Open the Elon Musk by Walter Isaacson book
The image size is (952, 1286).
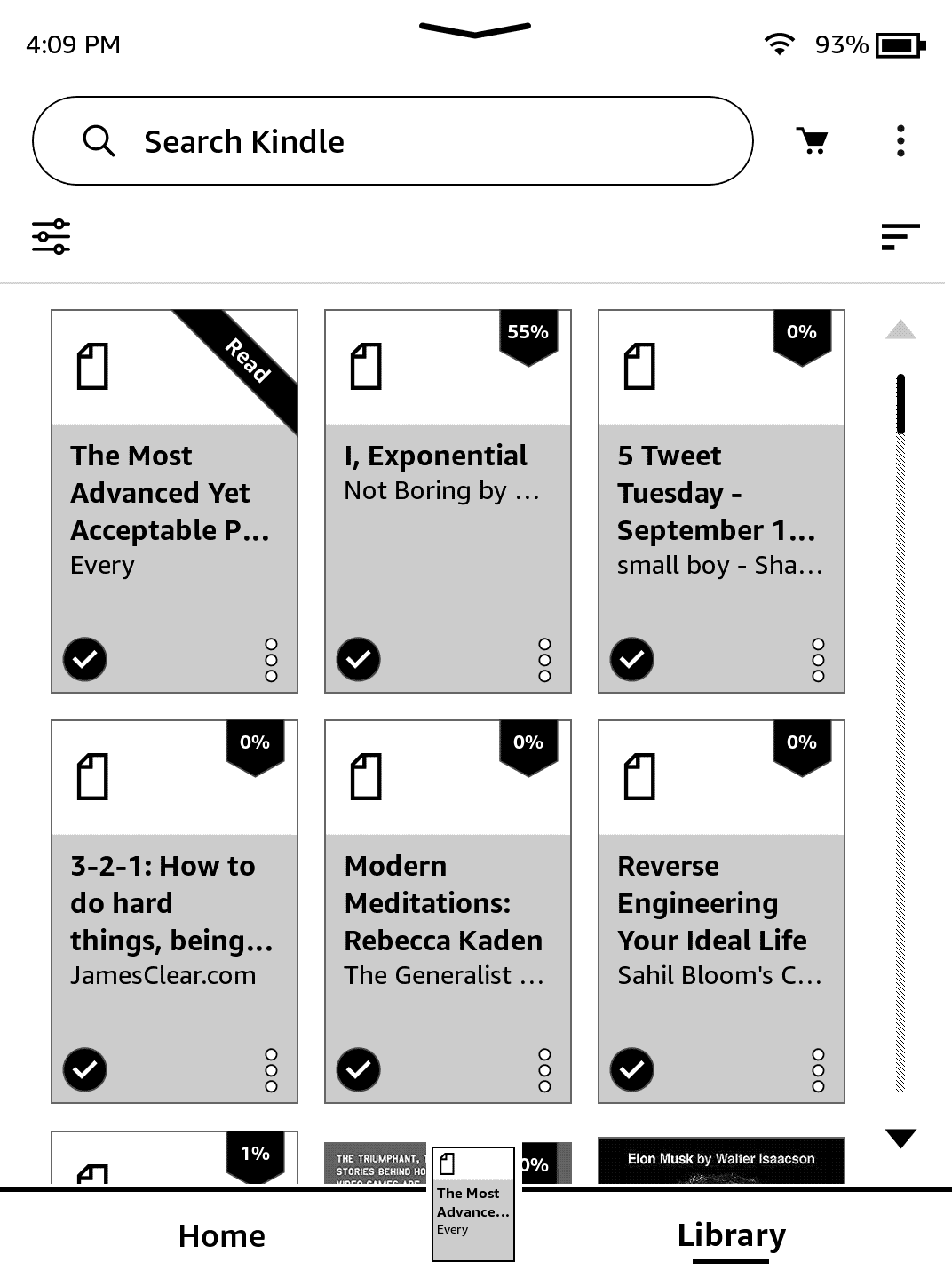pyautogui.click(x=721, y=1159)
